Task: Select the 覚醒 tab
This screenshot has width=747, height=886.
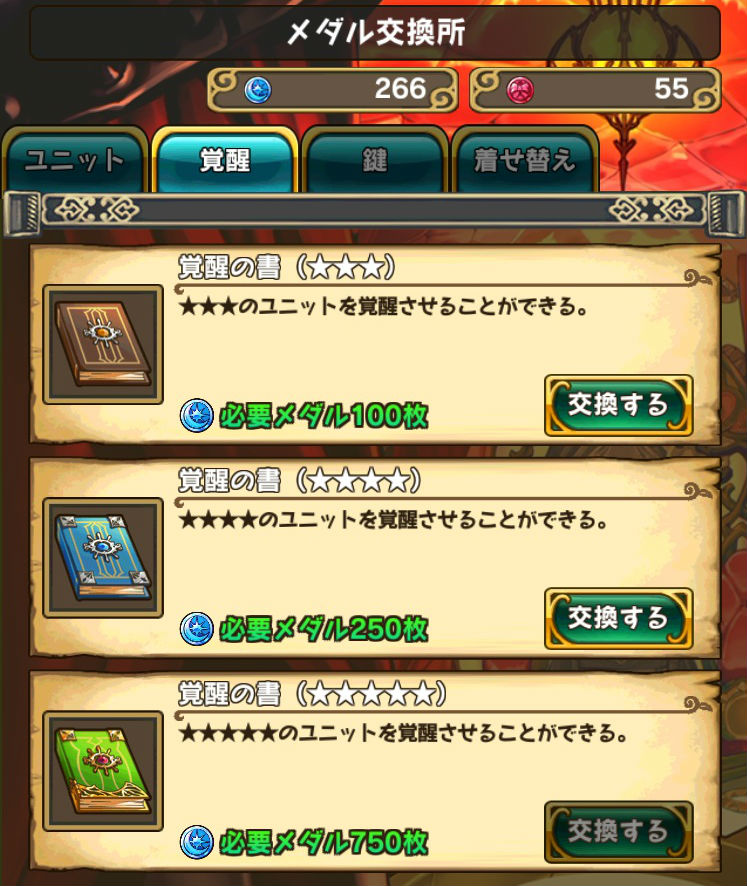Action: click(225, 160)
